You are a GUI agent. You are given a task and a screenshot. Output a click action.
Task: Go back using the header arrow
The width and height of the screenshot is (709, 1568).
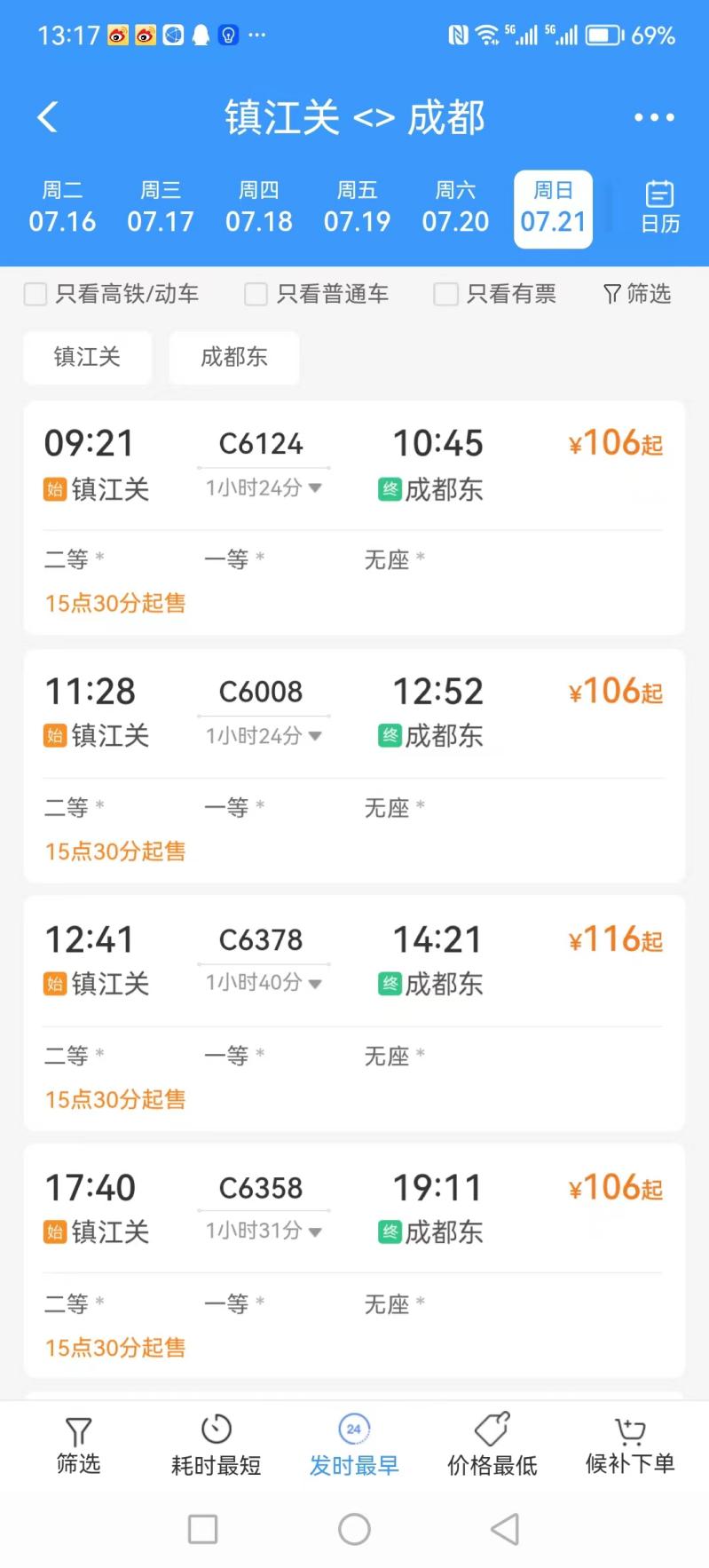(x=48, y=117)
